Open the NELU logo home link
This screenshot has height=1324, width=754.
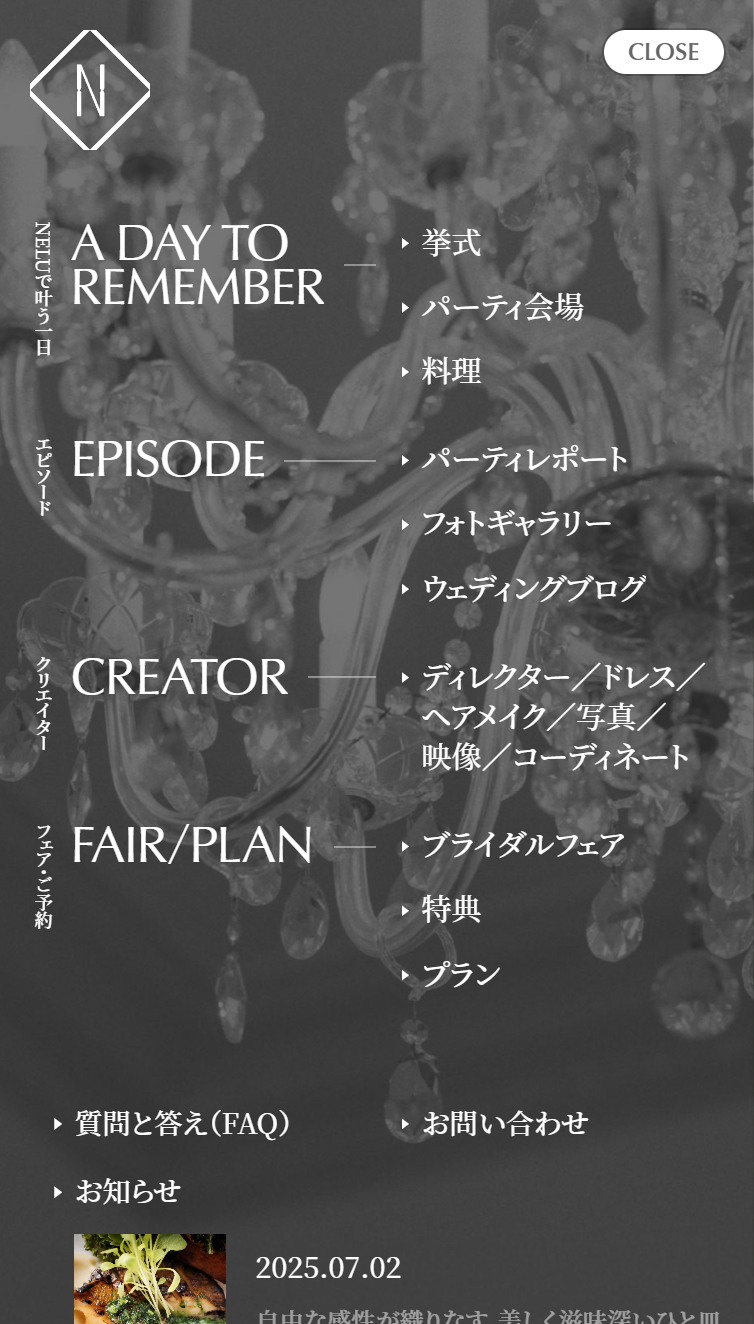click(x=90, y=90)
